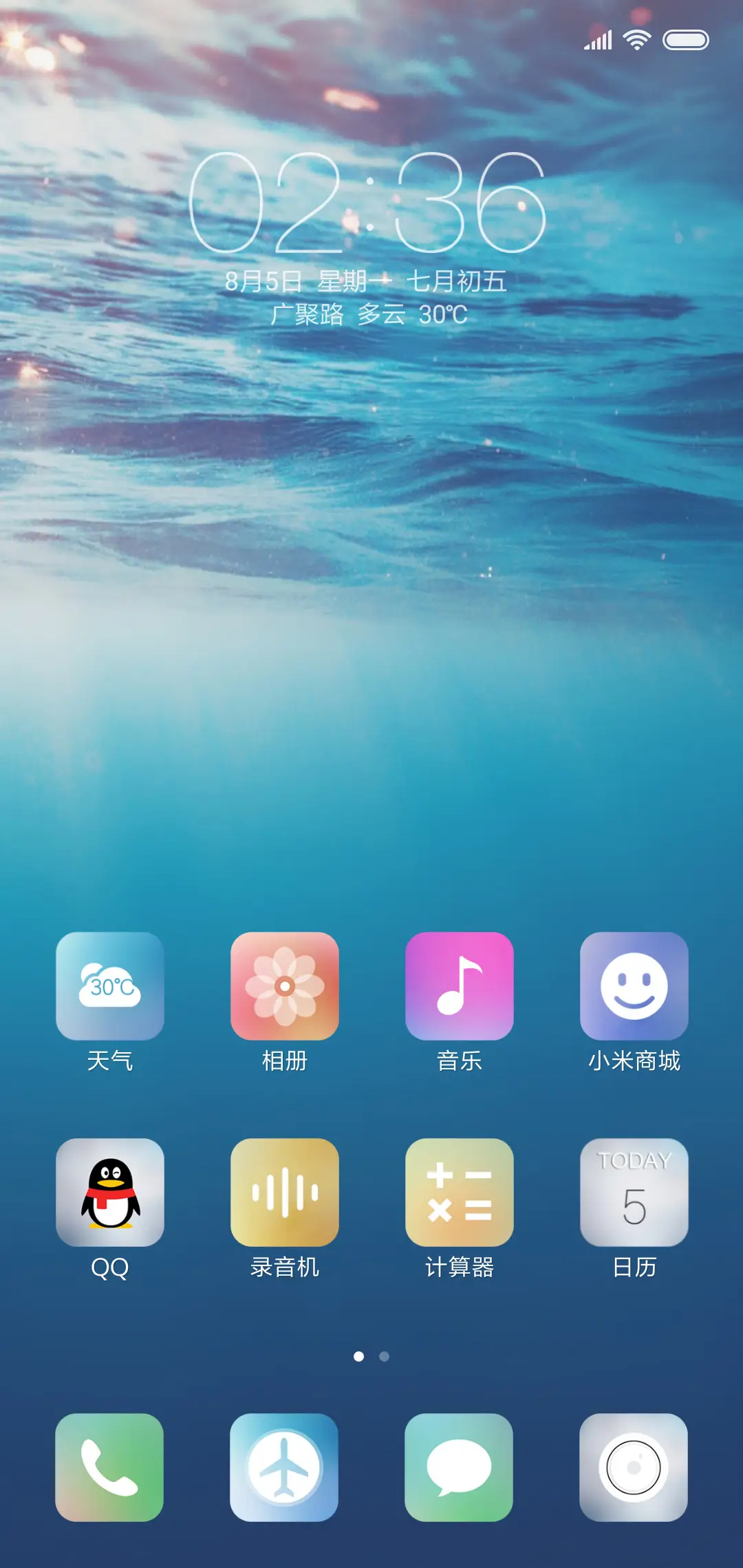743x1568 pixels.
Task: Open the 相册 photo album
Action: pos(285,986)
